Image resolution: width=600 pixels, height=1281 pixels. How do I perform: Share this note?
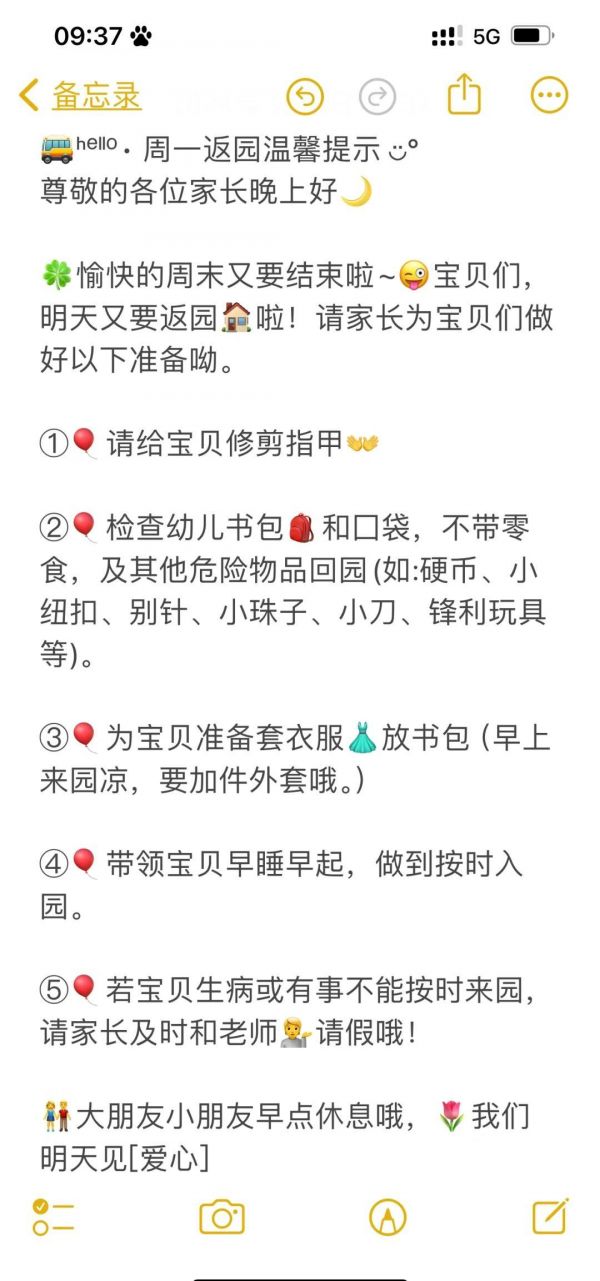(x=464, y=96)
